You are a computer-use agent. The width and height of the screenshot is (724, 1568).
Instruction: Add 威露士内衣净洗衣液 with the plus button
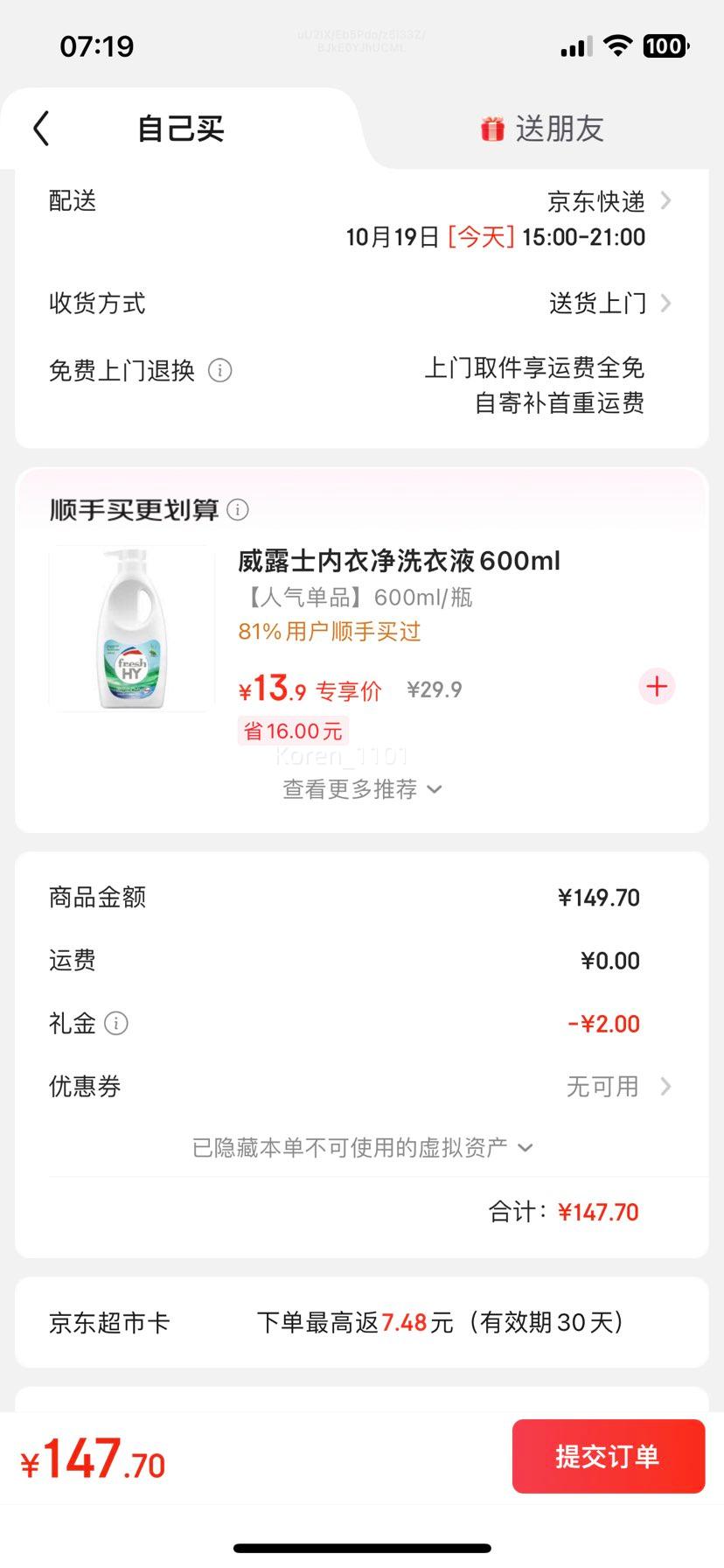[657, 687]
